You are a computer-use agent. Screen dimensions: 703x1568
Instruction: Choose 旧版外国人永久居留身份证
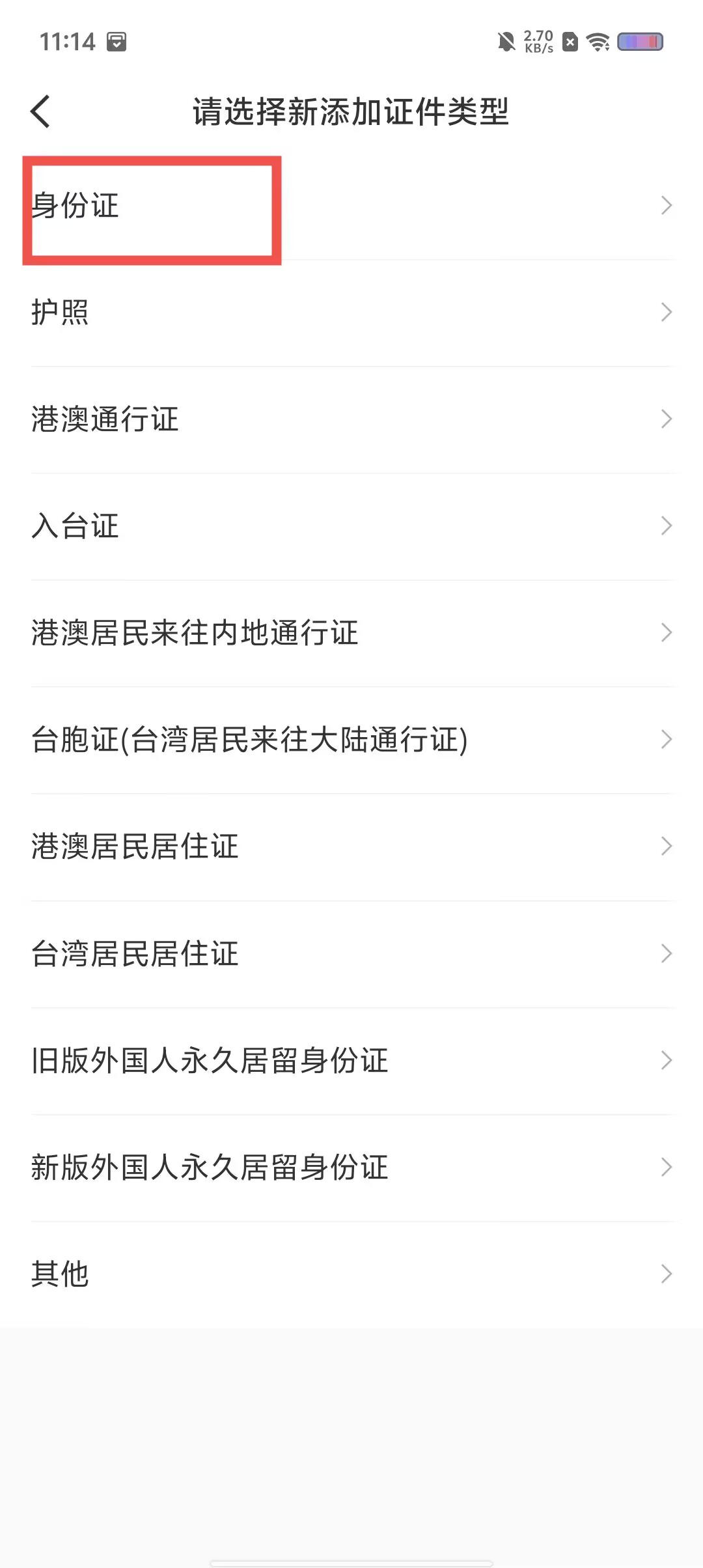pos(210,1061)
